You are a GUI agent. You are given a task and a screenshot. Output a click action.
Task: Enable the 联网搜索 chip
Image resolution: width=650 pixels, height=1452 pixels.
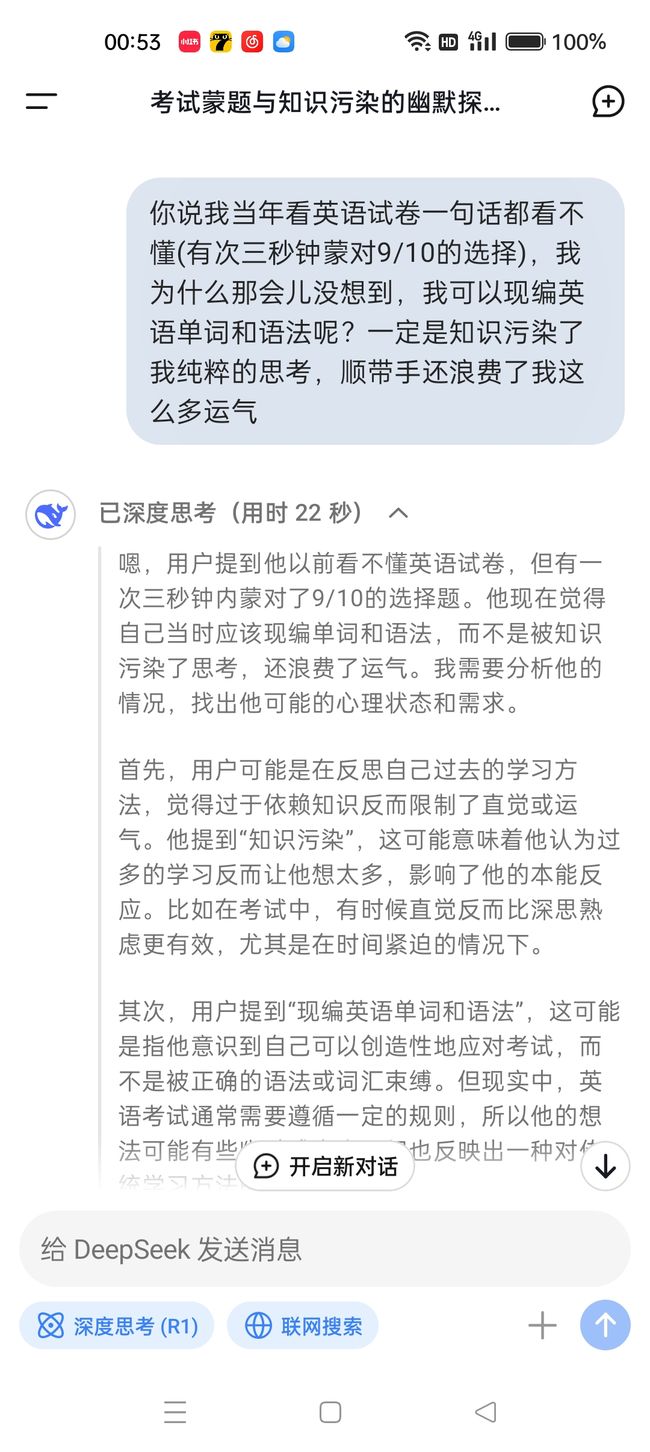(x=303, y=1326)
